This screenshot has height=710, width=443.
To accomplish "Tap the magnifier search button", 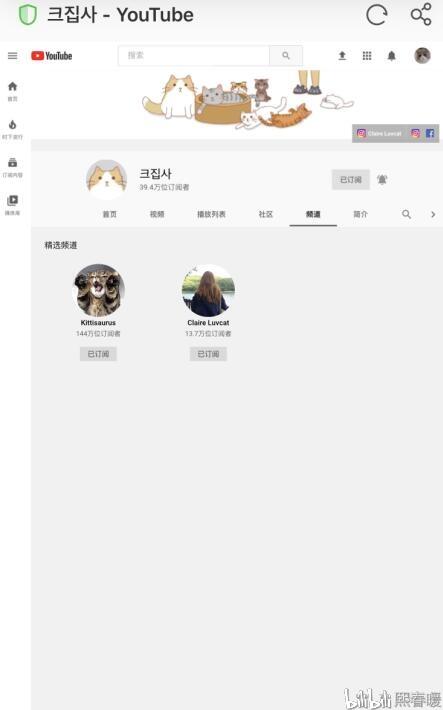I will pyautogui.click(x=286, y=56).
